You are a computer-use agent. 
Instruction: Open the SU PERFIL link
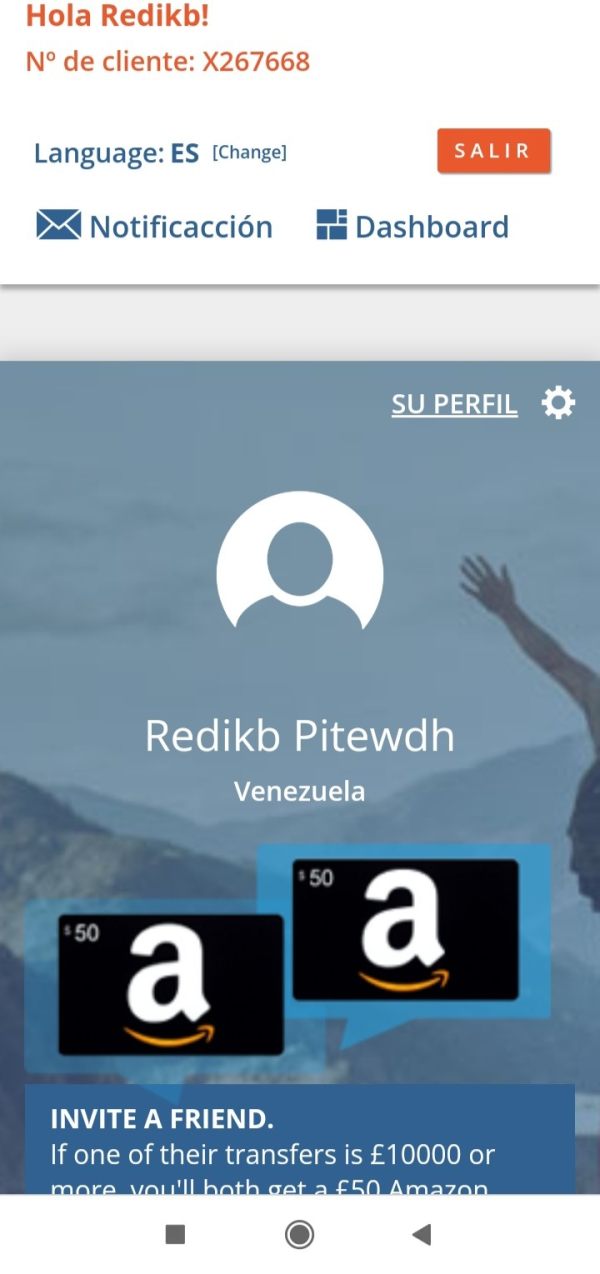pyautogui.click(x=454, y=404)
